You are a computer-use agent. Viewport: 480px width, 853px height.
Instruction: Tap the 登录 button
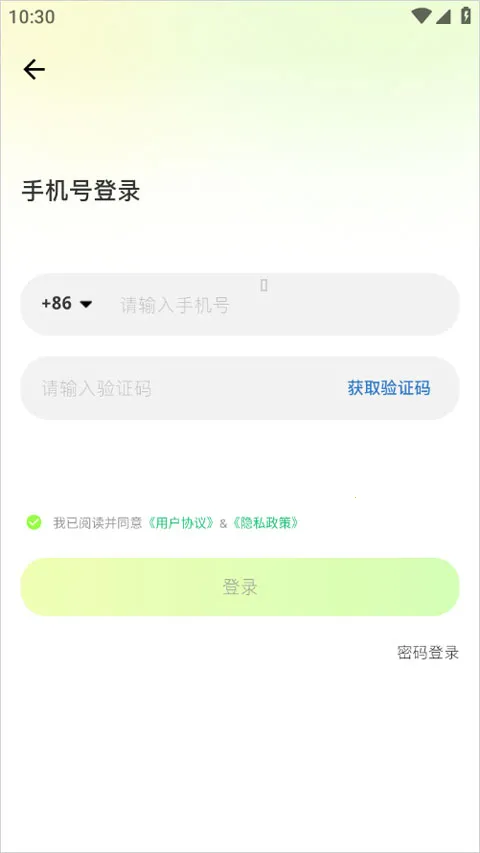240,587
